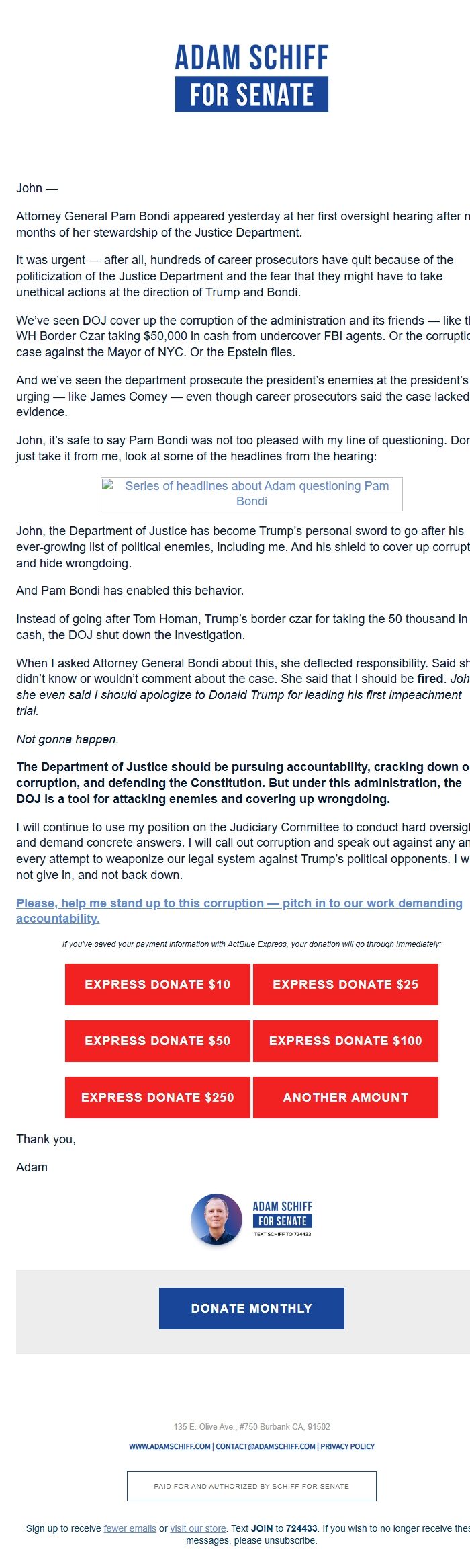Image resolution: width=470 pixels, height=1568 pixels.
Task: Choose Express Donate $25
Action: point(346,985)
